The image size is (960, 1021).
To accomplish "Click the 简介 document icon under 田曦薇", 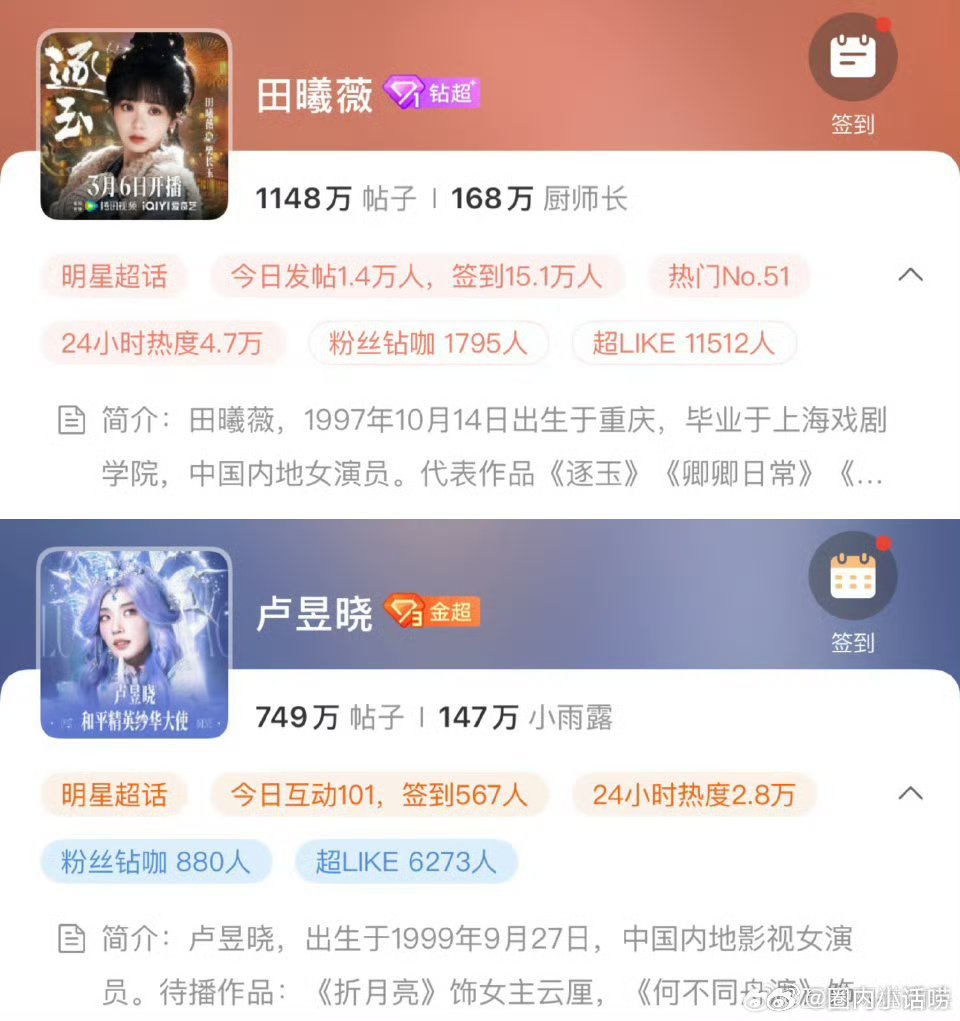I will coord(71,421).
